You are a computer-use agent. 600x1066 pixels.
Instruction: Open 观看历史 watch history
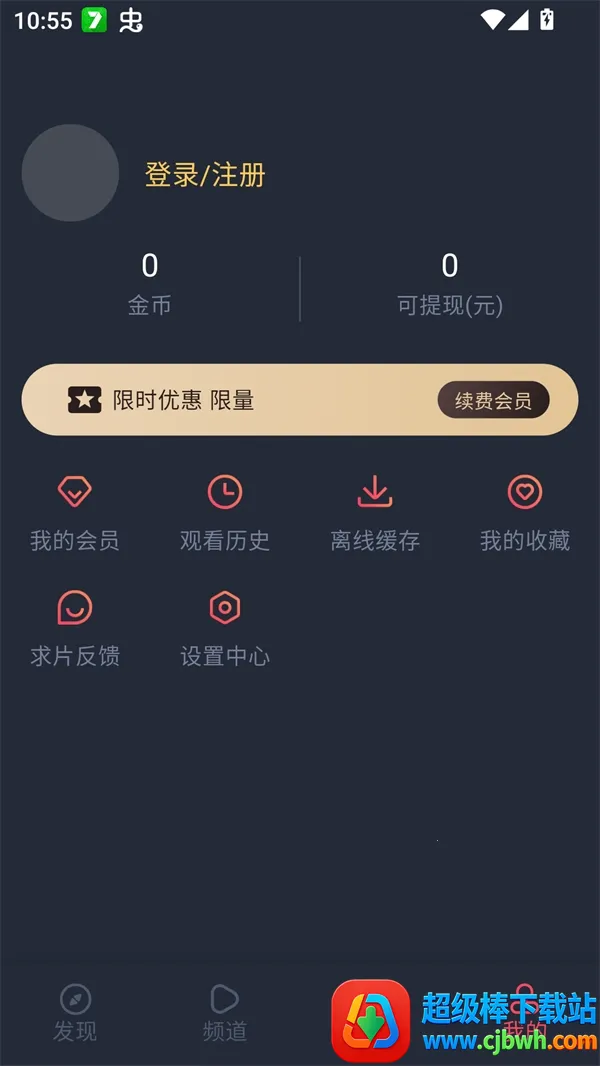(225, 514)
